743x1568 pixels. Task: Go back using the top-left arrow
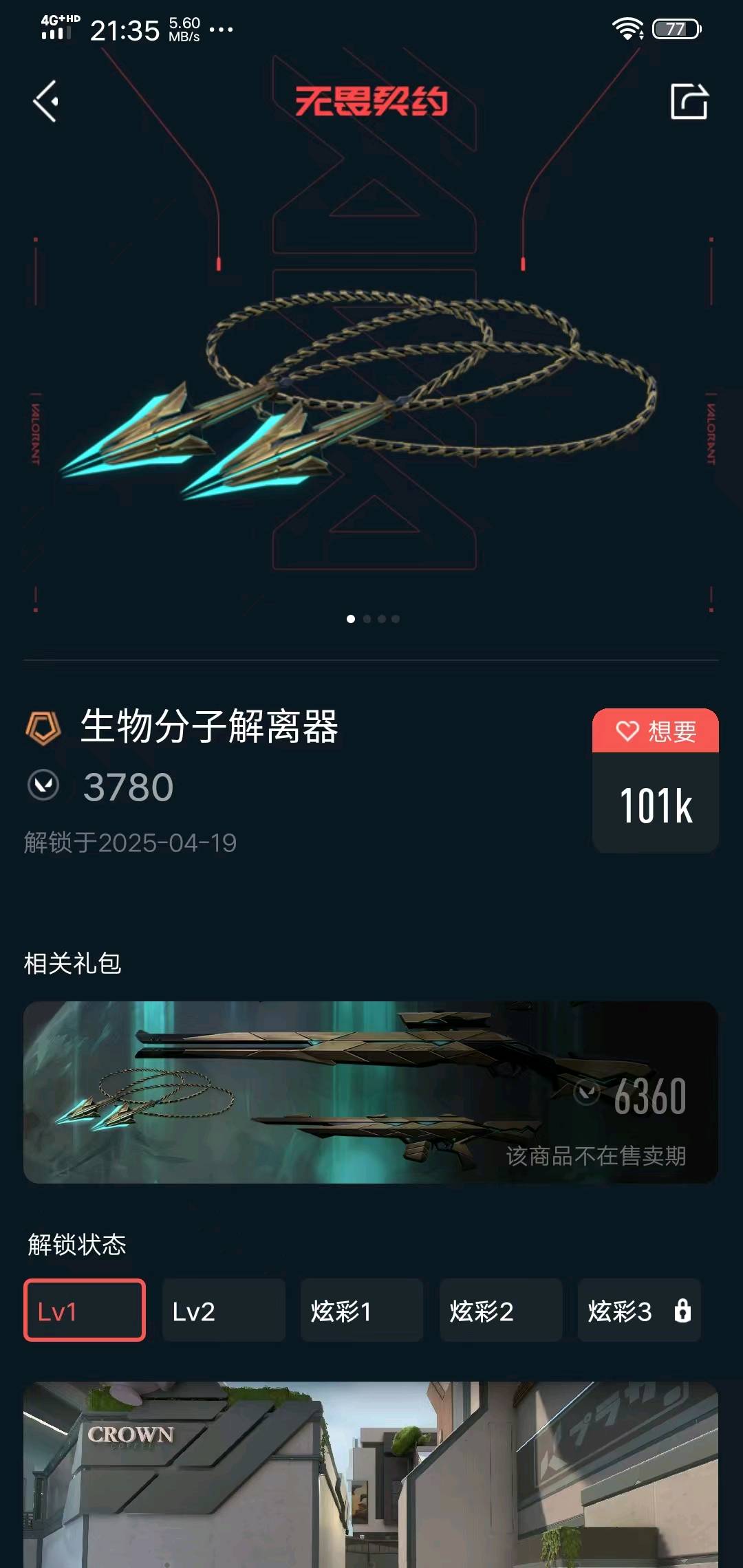point(45,101)
